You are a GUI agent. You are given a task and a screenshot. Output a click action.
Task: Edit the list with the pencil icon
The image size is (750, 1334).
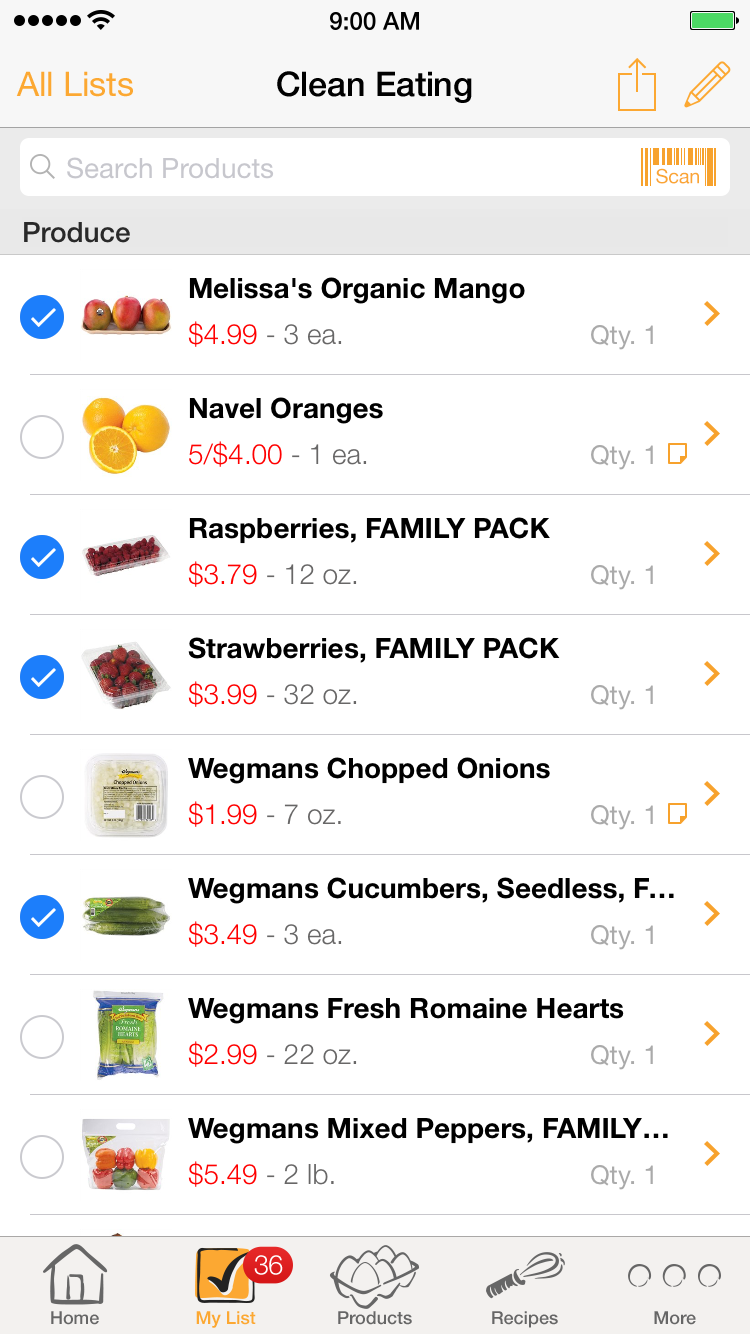click(x=706, y=85)
